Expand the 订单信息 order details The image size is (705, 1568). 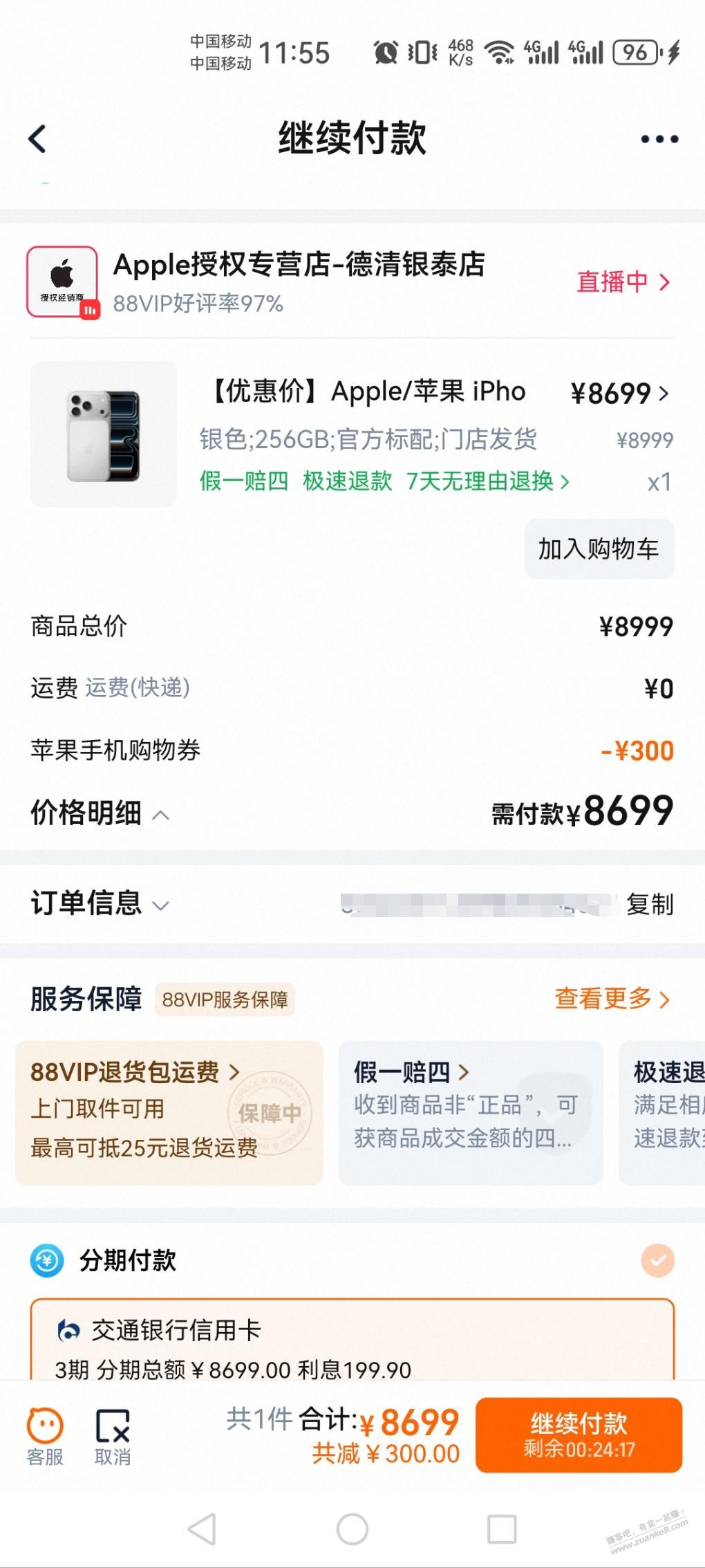point(100,904)
